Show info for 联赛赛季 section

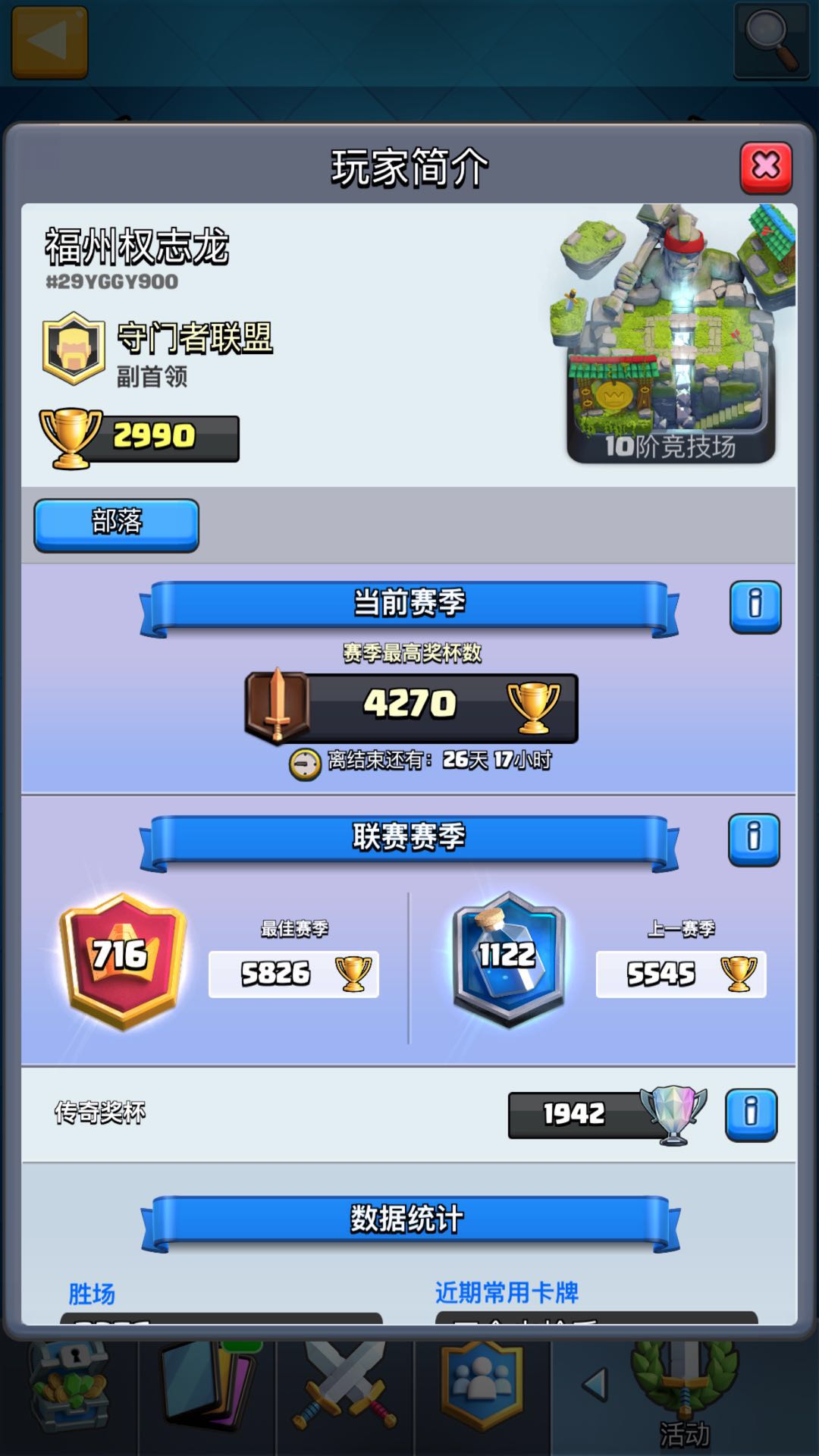pos(754,839)
